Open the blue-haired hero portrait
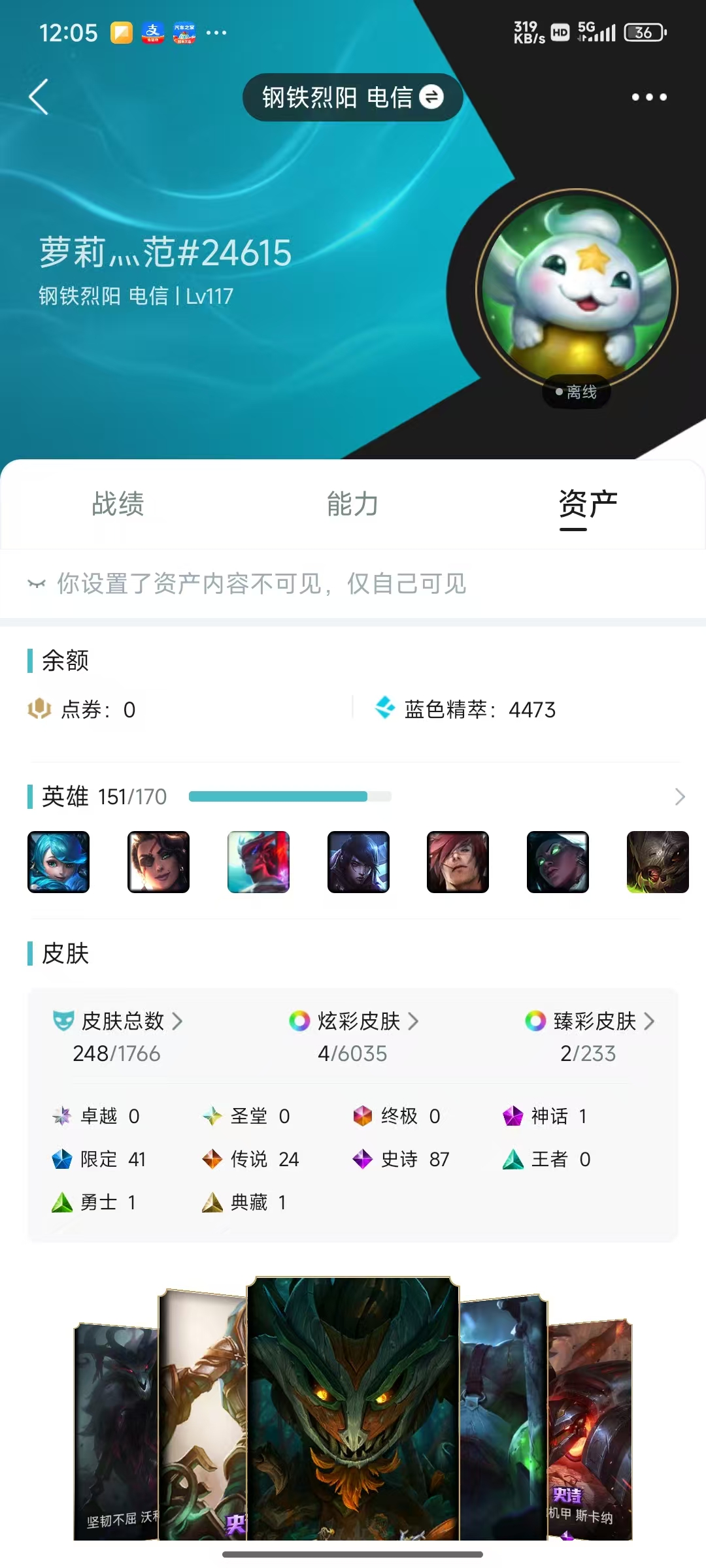Viewport: 706px width, 1568px height. (59, 862)
